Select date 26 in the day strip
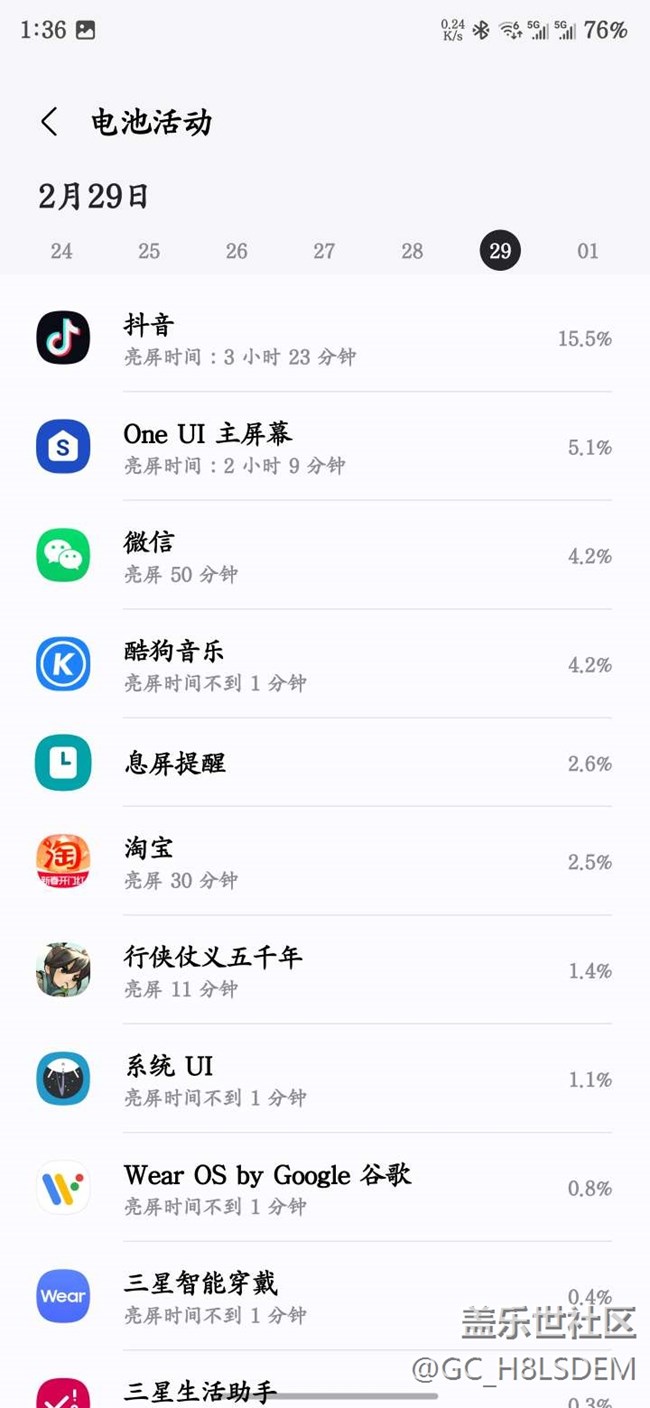The image size is (650, 1408). pyautogui.click(x=237, y=251)
